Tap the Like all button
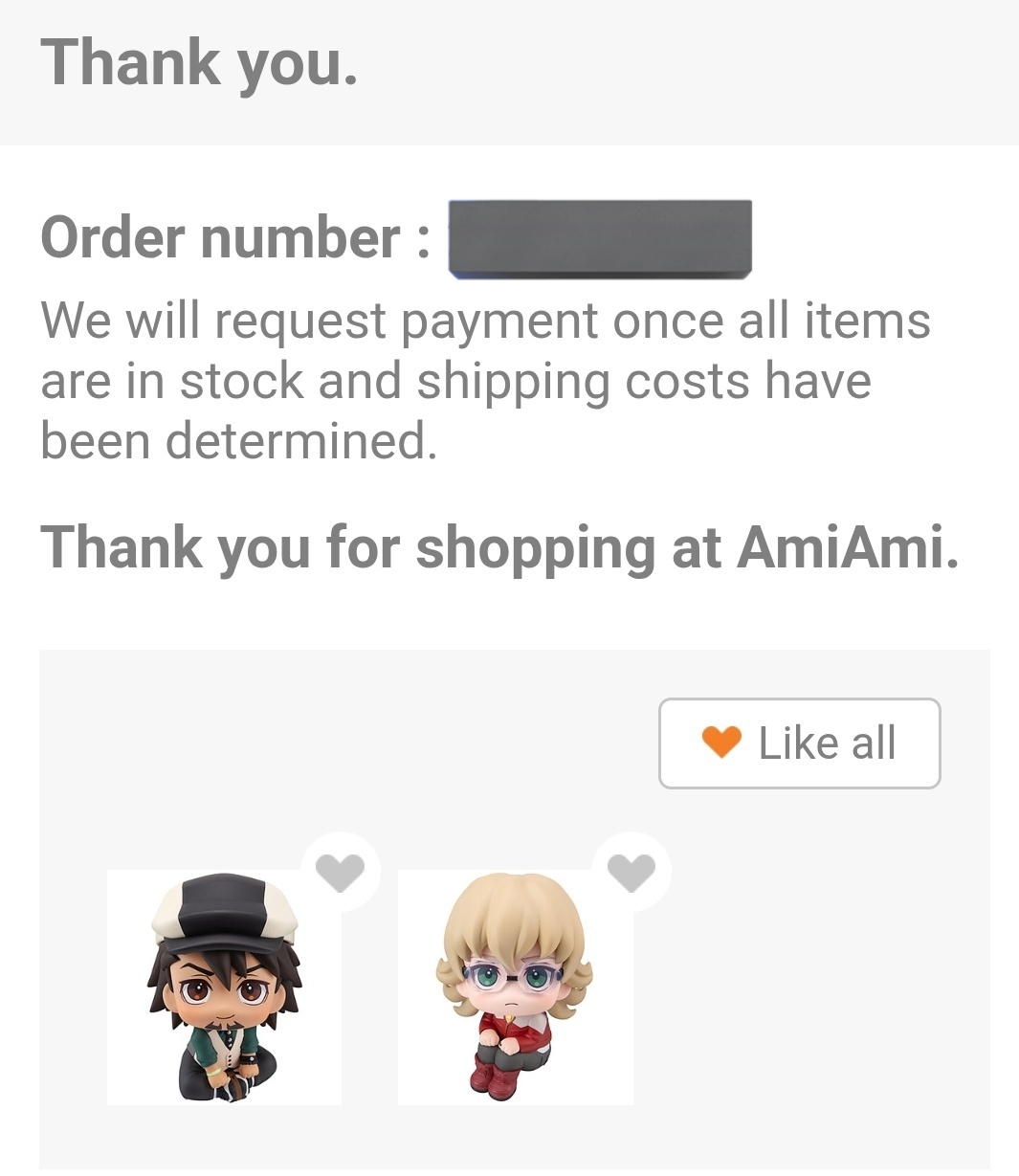 click(x=799, y=743)
